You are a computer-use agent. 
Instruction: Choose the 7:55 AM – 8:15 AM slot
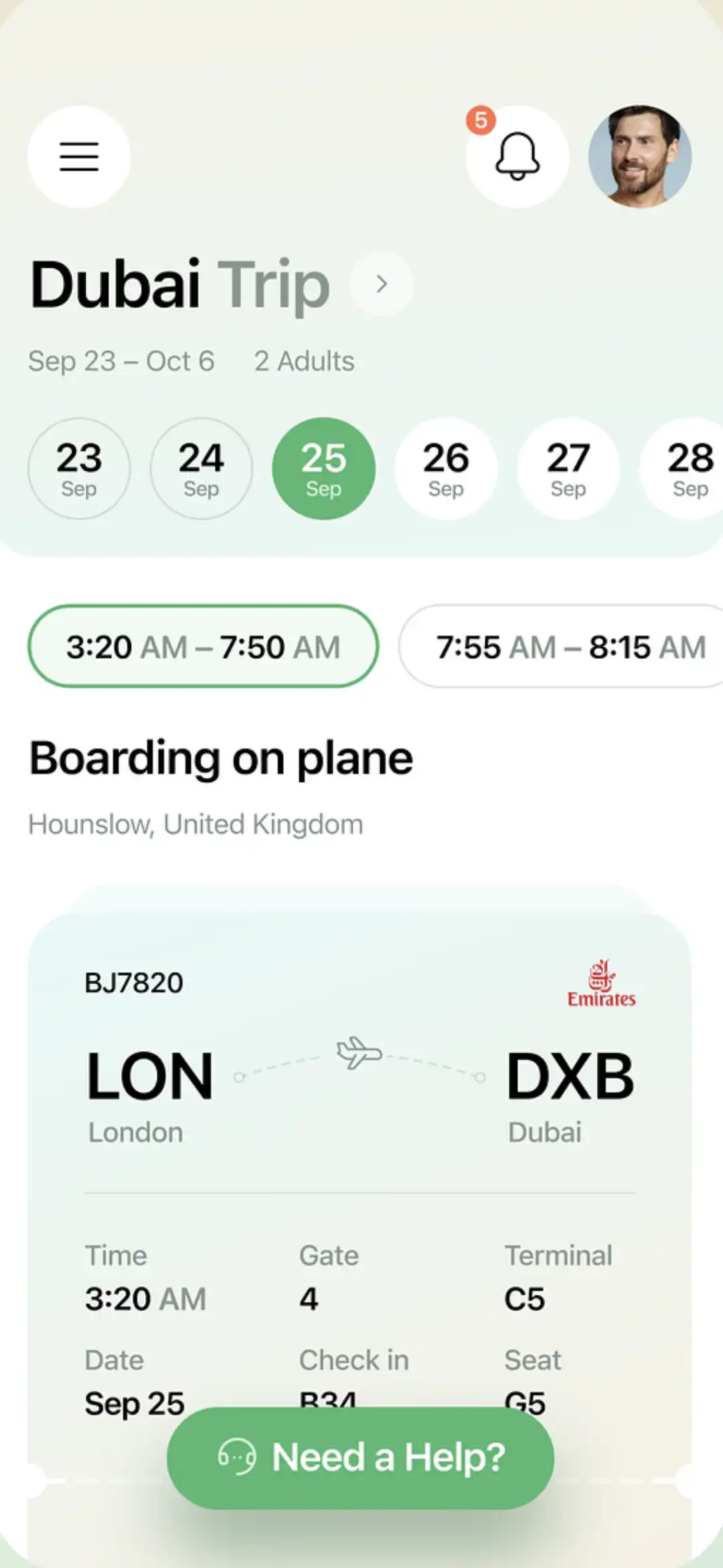[x=561, y=646]
